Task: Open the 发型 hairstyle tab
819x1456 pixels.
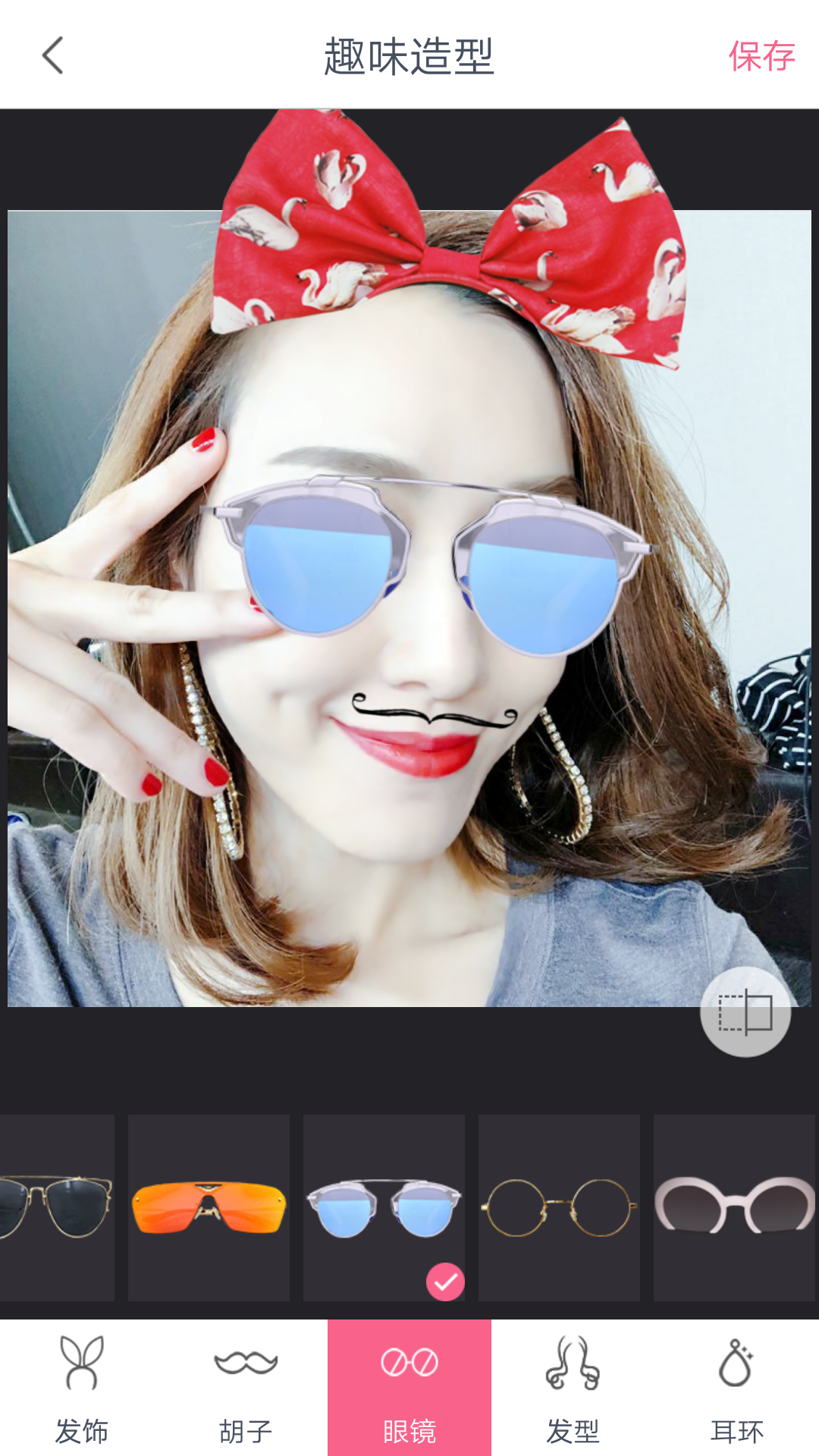Action: [x=573, y=1388]
